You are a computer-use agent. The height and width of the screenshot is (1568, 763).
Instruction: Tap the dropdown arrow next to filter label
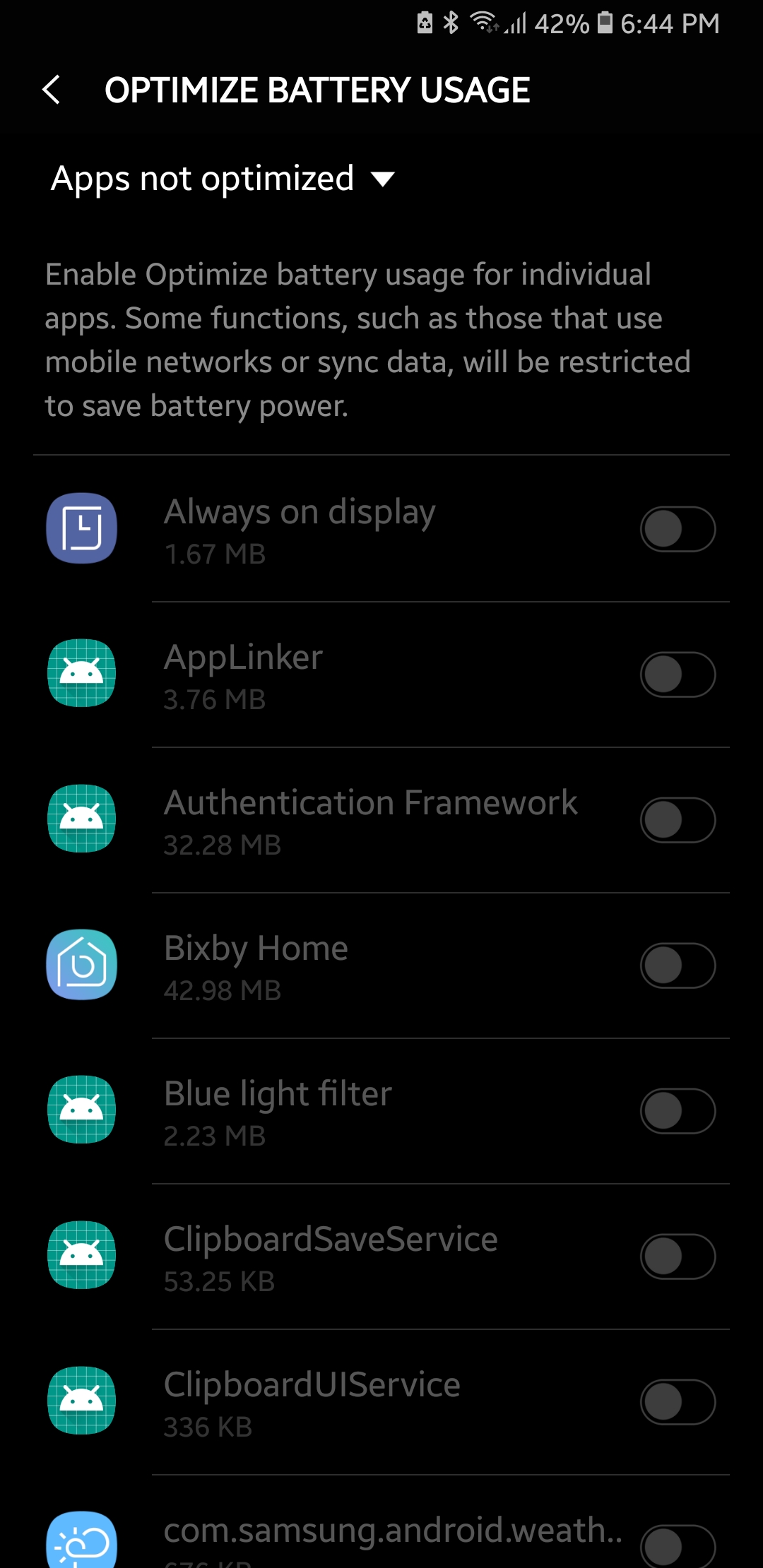pos(381,180)
